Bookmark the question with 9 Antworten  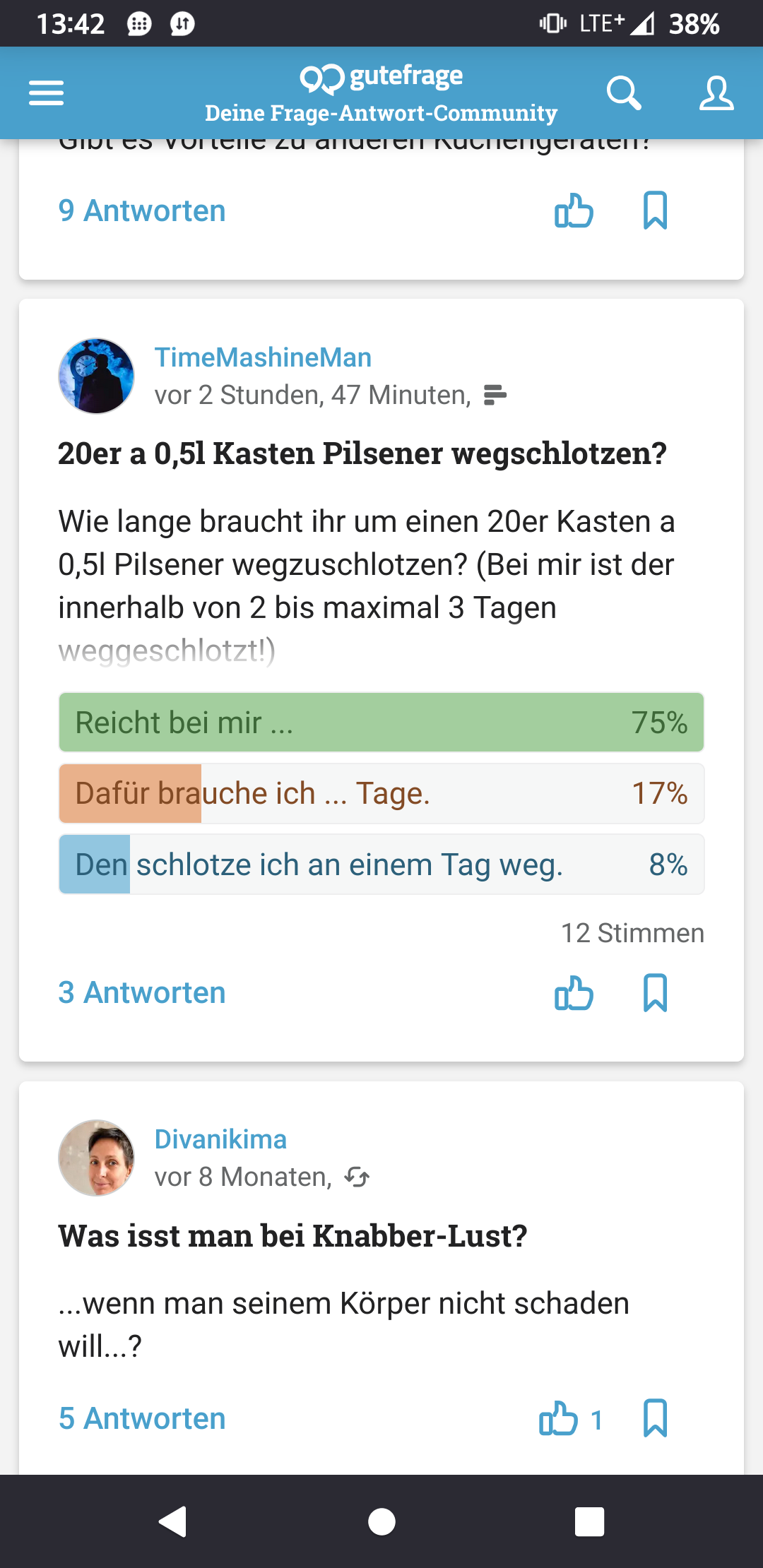pos(655,210)
